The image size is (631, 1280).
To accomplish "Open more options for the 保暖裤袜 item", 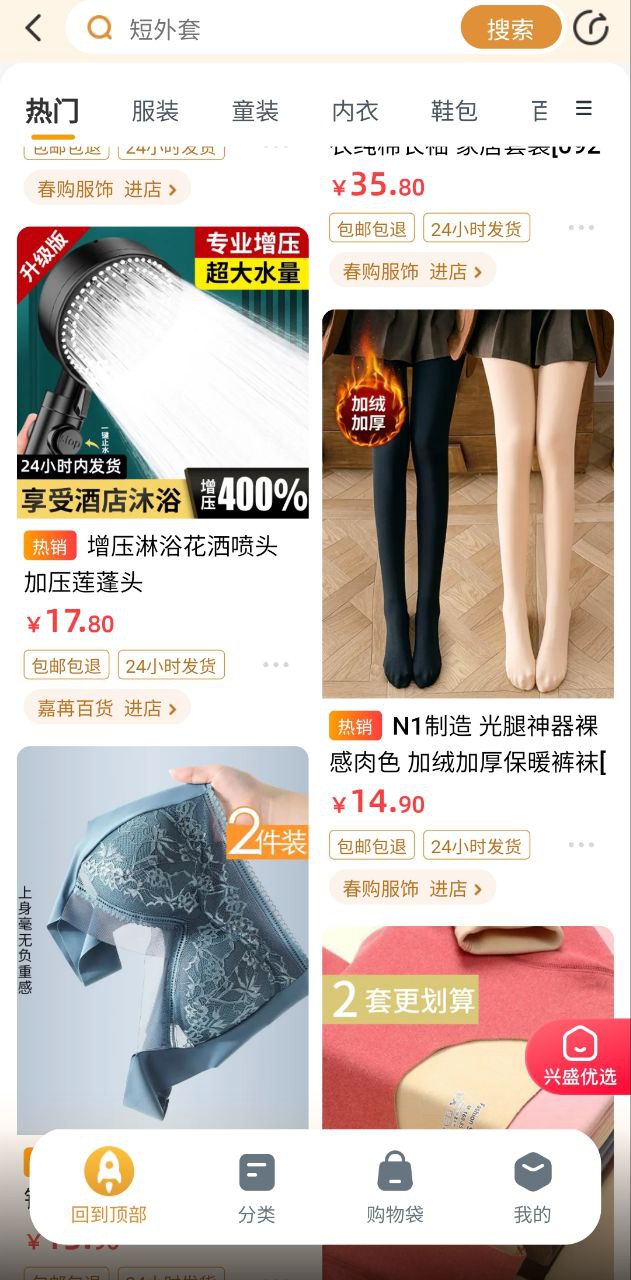I will (581, 845).
